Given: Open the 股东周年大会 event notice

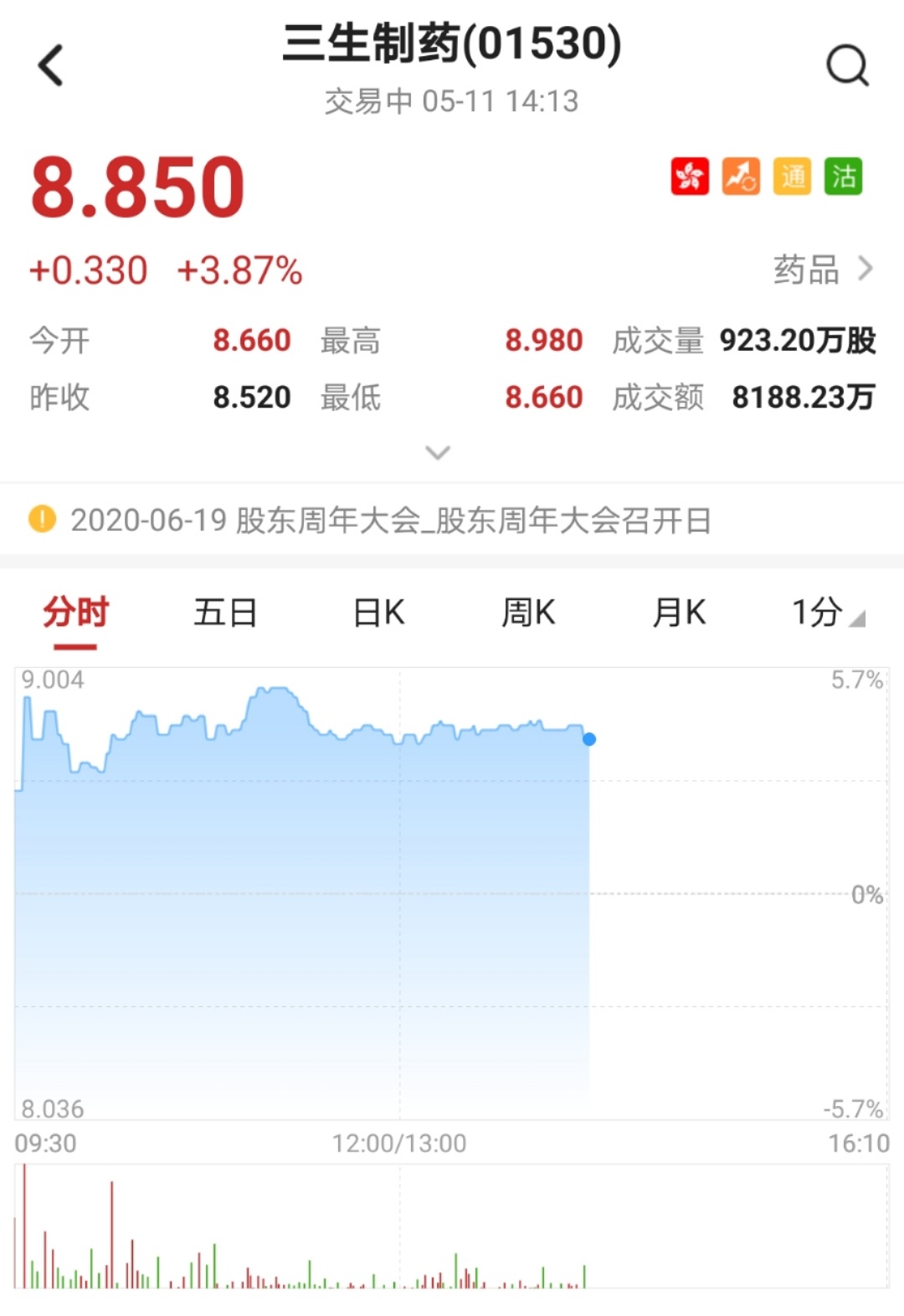Looking at the screenshot, I should (390, 521).
